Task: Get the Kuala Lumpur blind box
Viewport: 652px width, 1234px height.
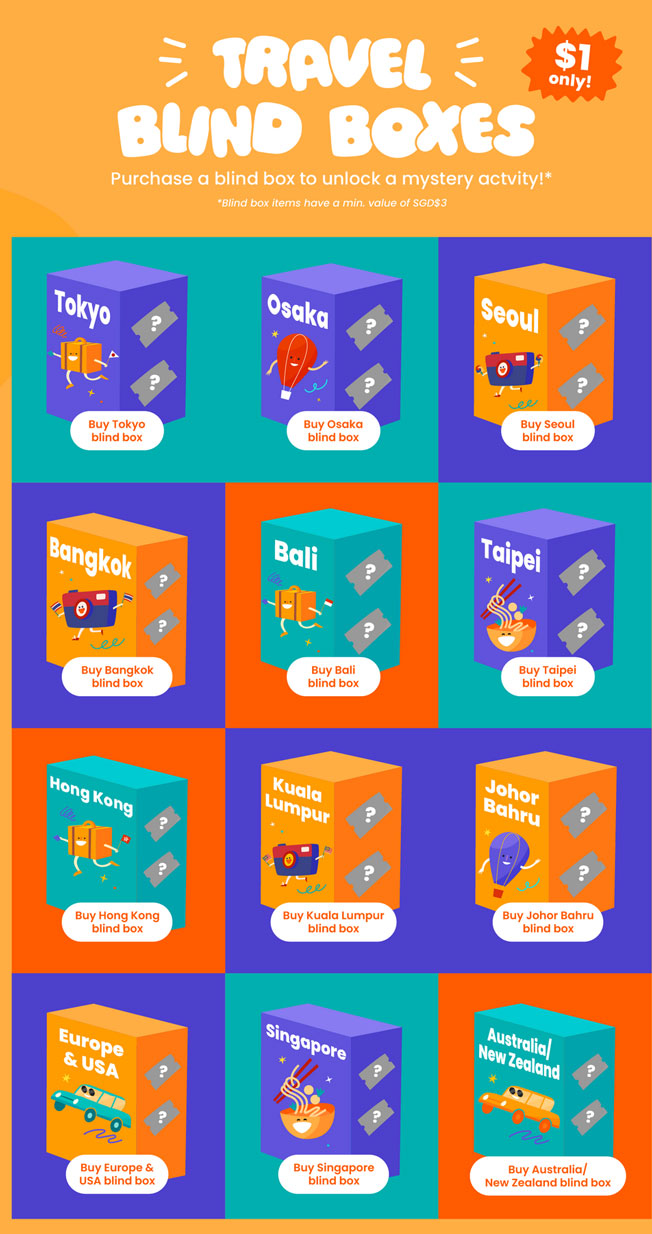Action: click(x=333, y=922)
